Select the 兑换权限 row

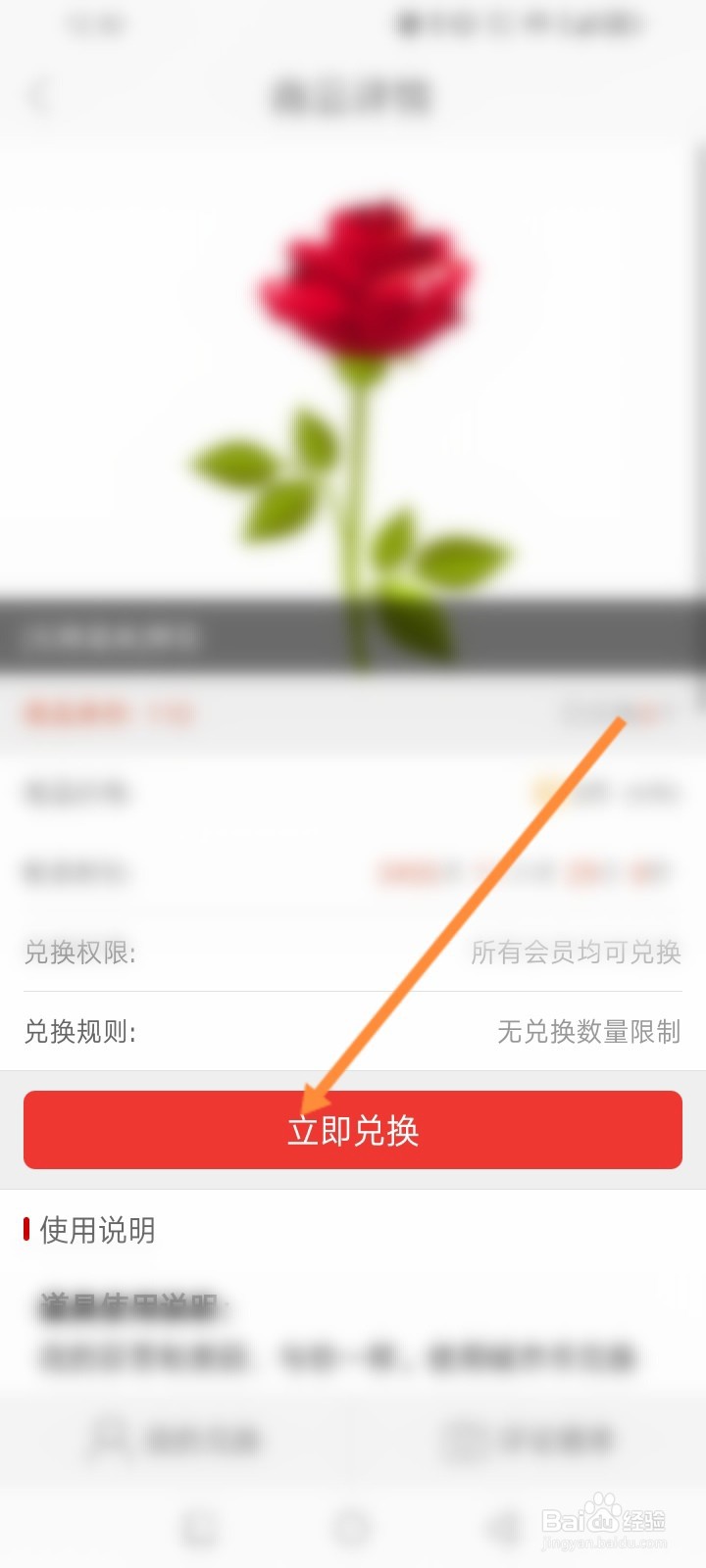click(353, 954)
